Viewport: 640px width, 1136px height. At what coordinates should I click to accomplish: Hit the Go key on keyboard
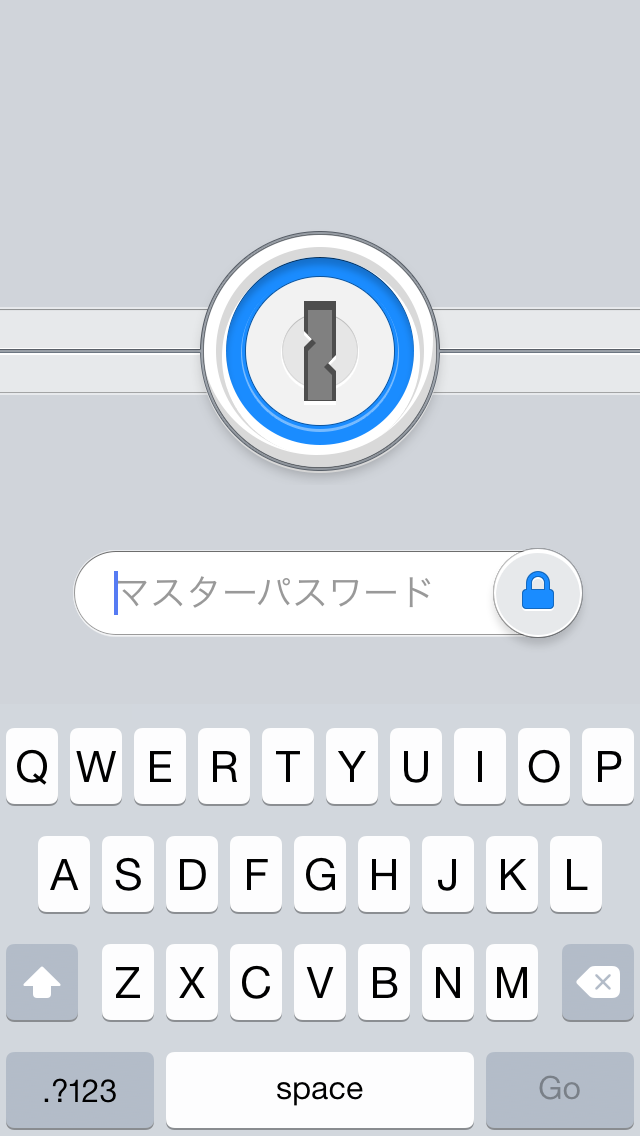pos(560,1089)
